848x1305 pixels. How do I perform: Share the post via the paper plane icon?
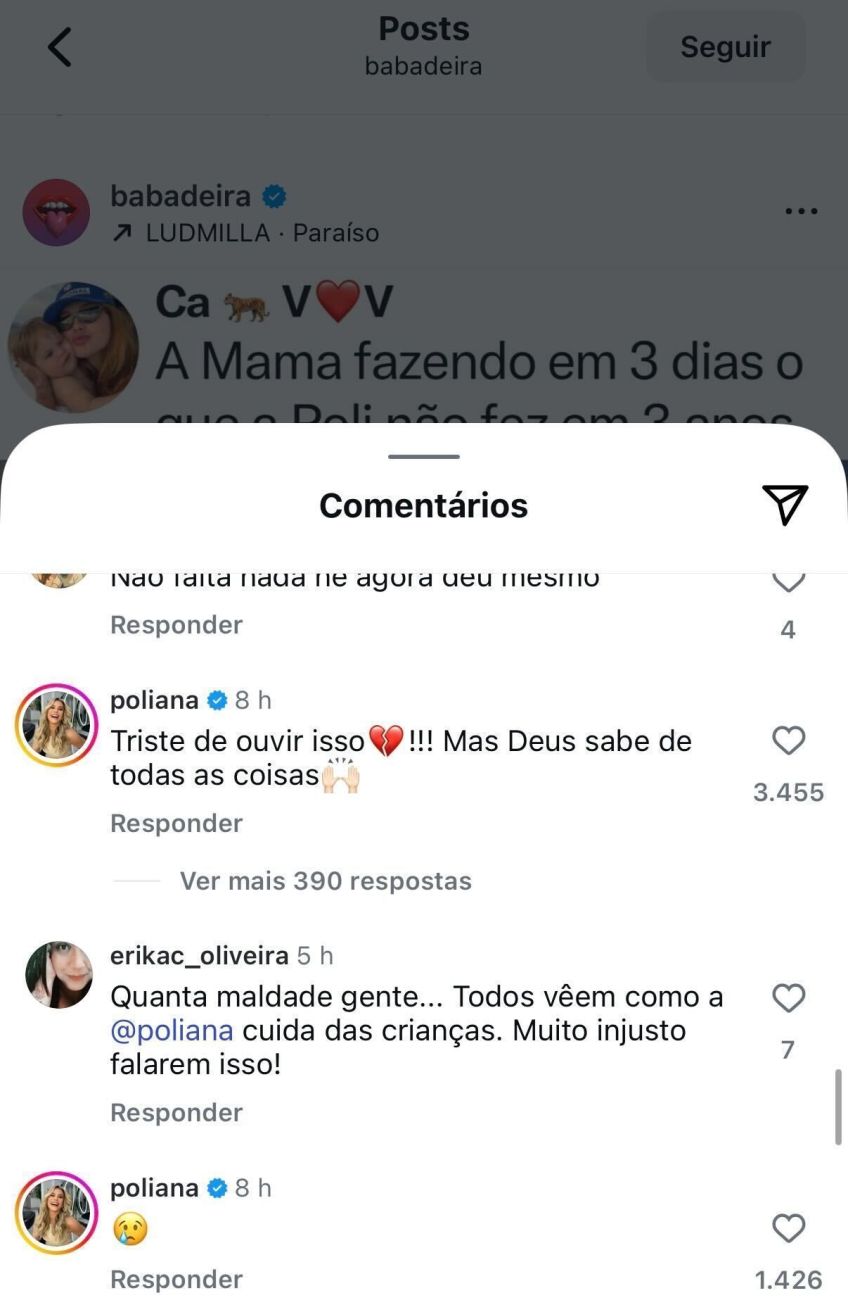click(x=785, y=505)
